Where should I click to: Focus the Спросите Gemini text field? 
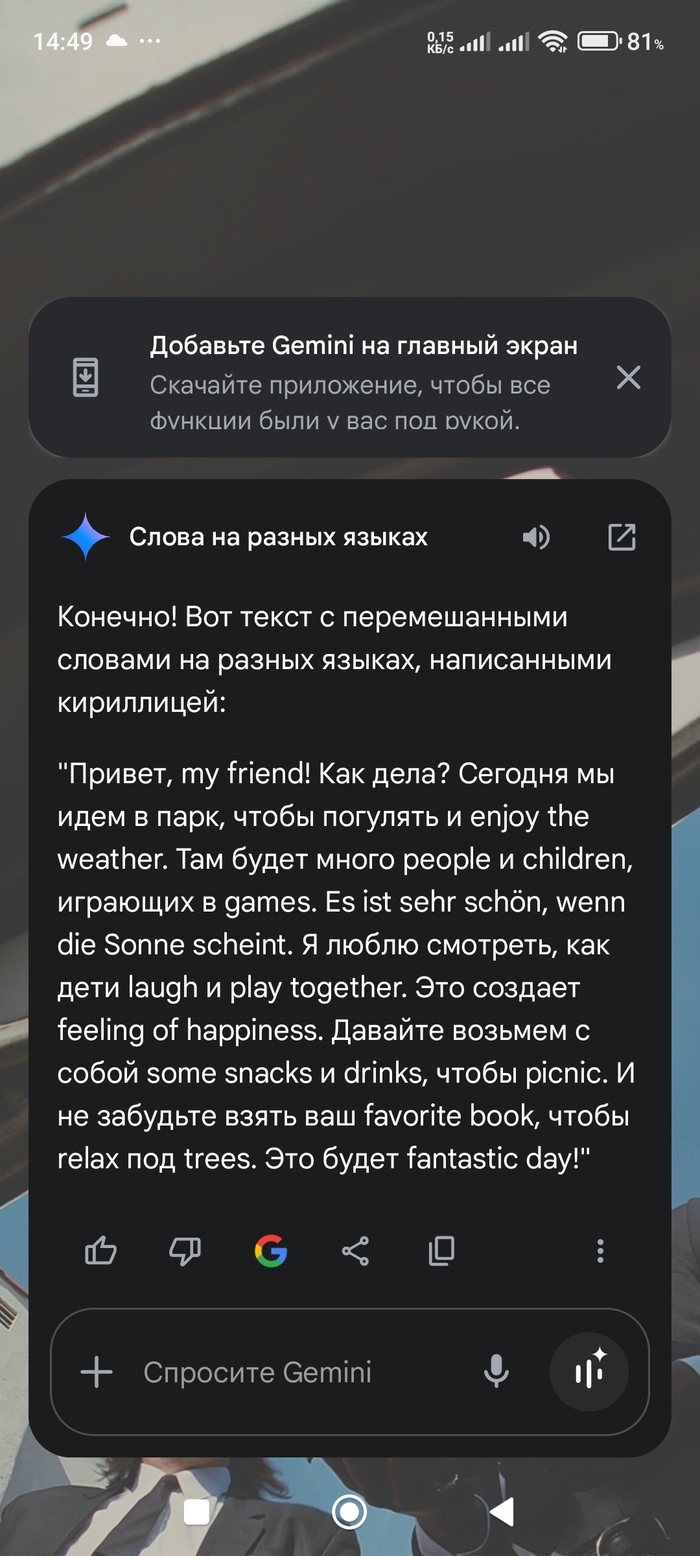click(290, 1372)
